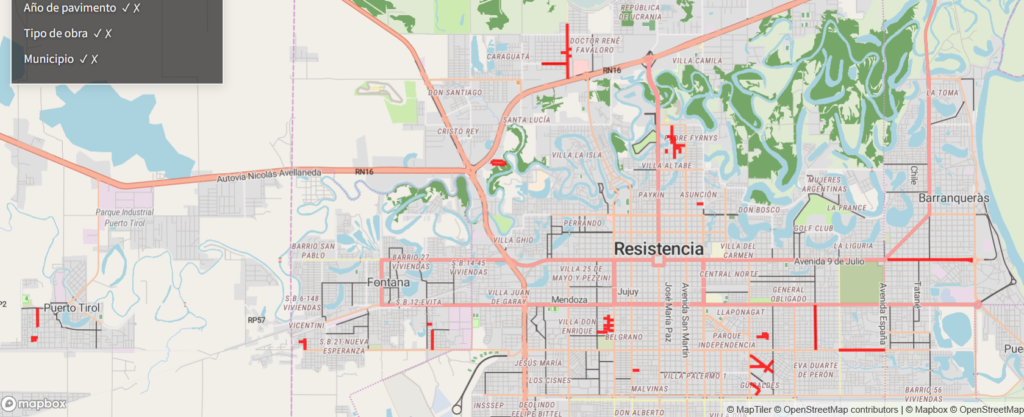Open the OpenStreetMap contributors link
Screen dimensions: 1024x417
840,409
